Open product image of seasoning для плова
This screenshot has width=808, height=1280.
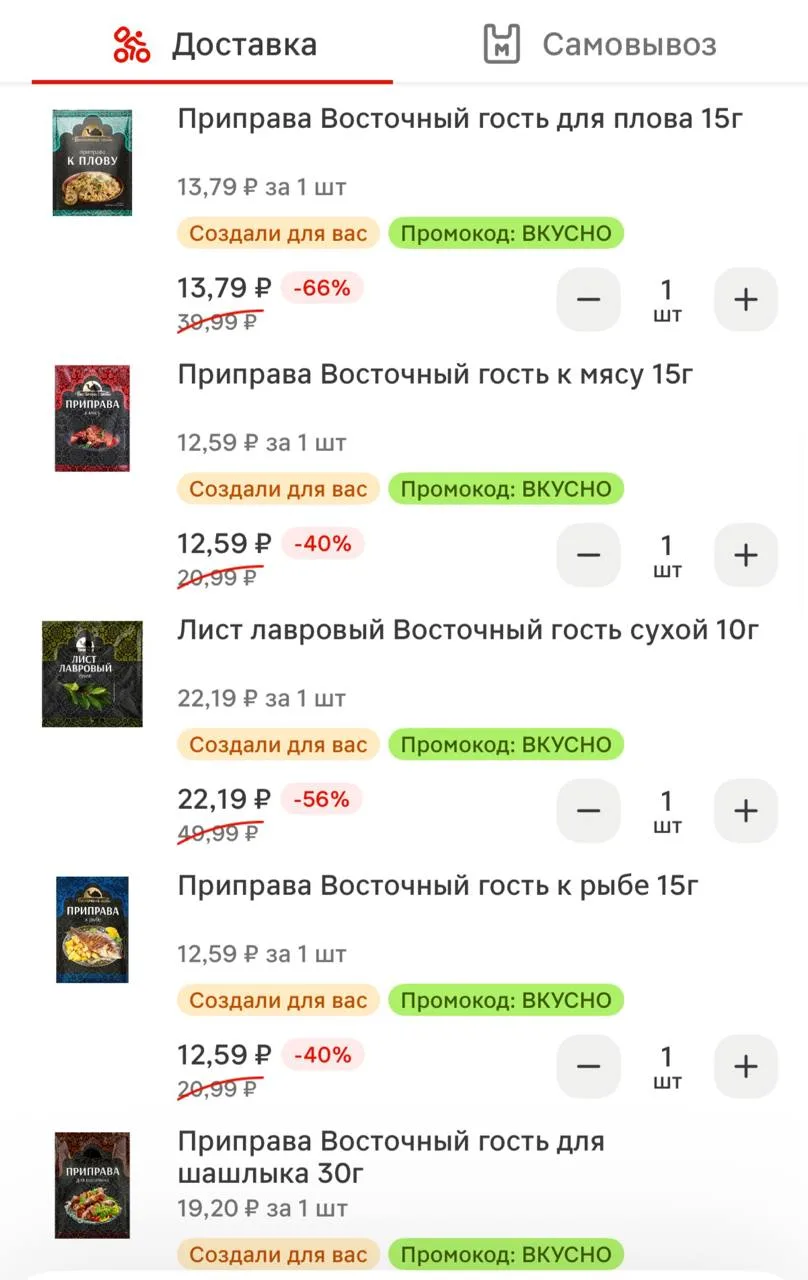coord(92,163)
